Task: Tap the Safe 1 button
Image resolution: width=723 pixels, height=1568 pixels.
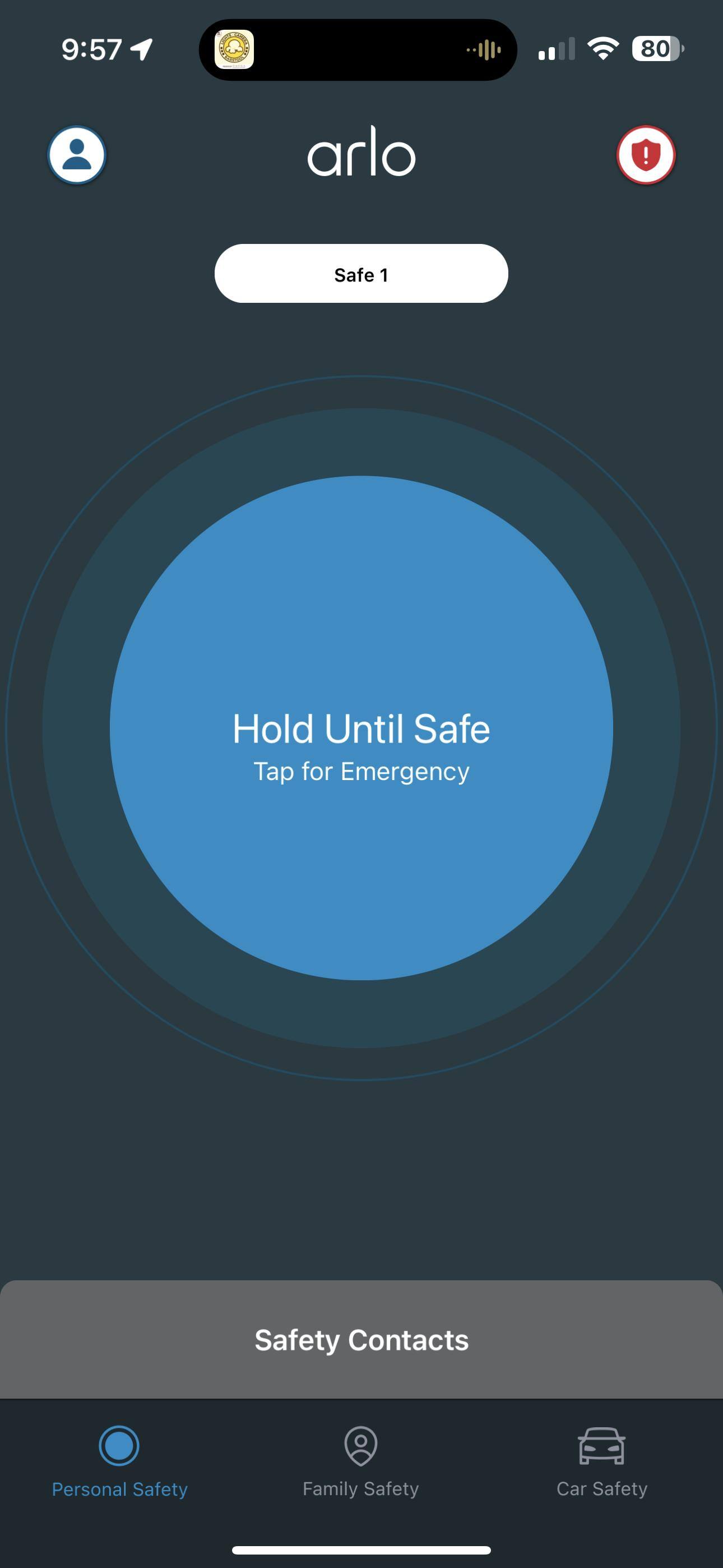Action: pyautogui.click(x=361, y=274)
